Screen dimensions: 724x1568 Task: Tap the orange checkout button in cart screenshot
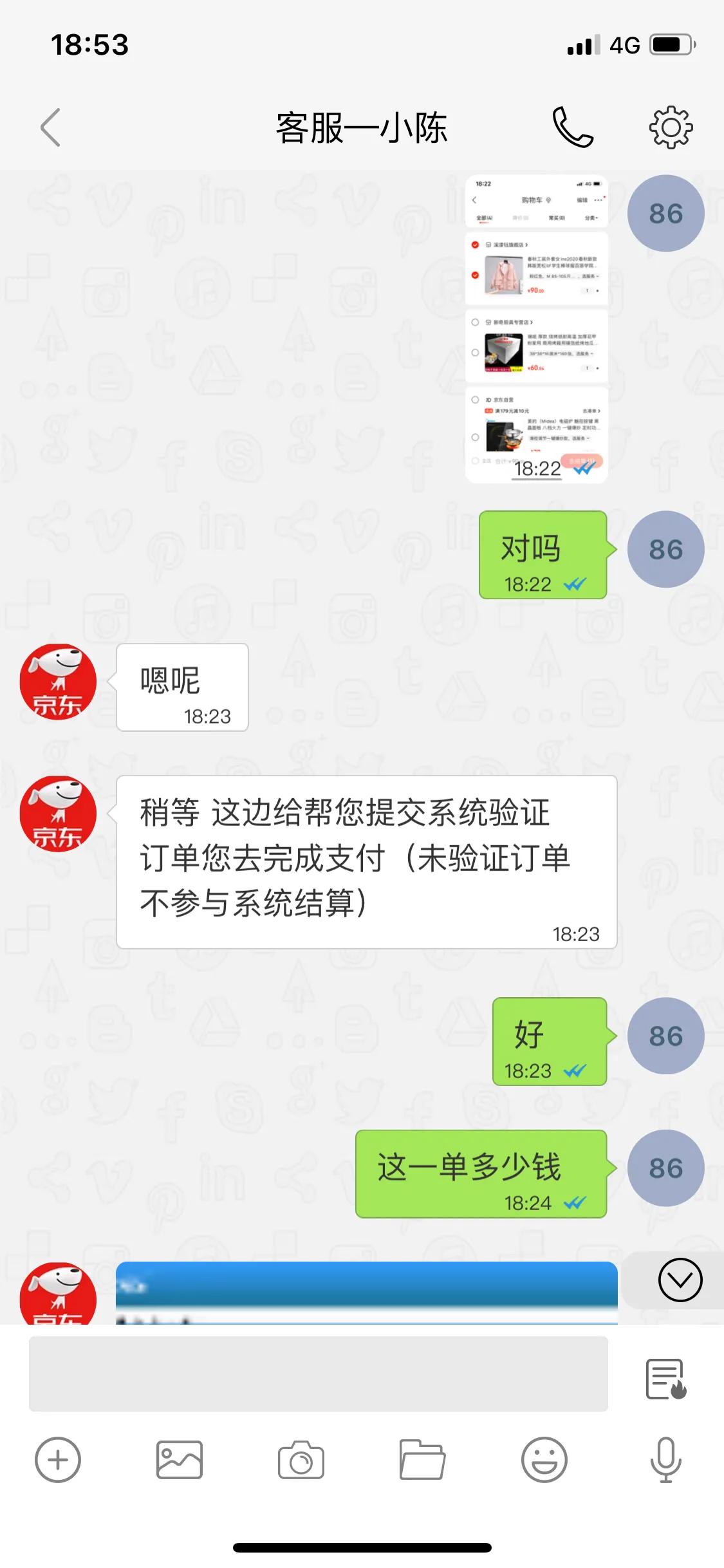coord(581,460)
